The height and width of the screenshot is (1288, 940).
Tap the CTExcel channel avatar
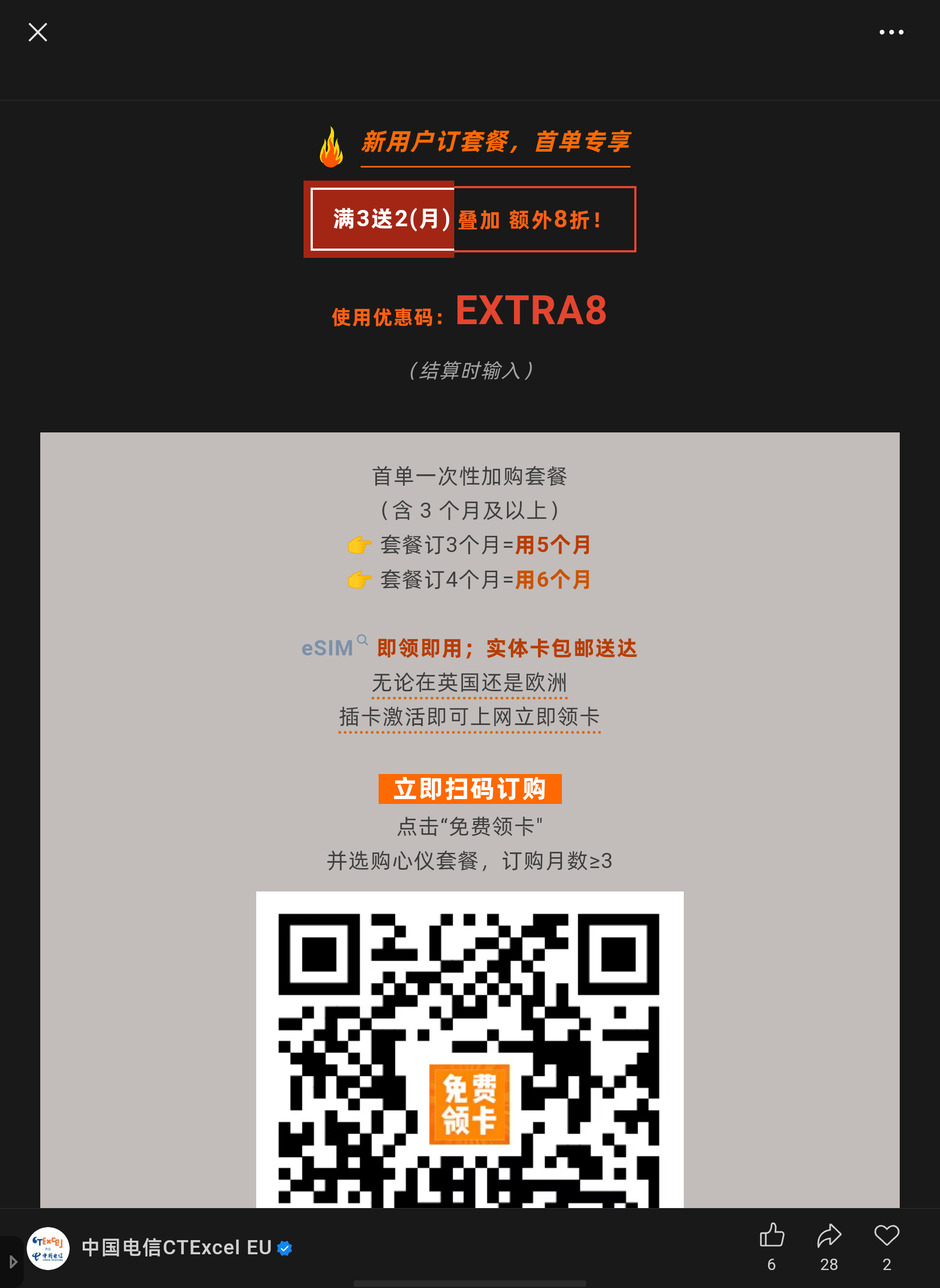pyautogui.click(x=48, y=1248)
